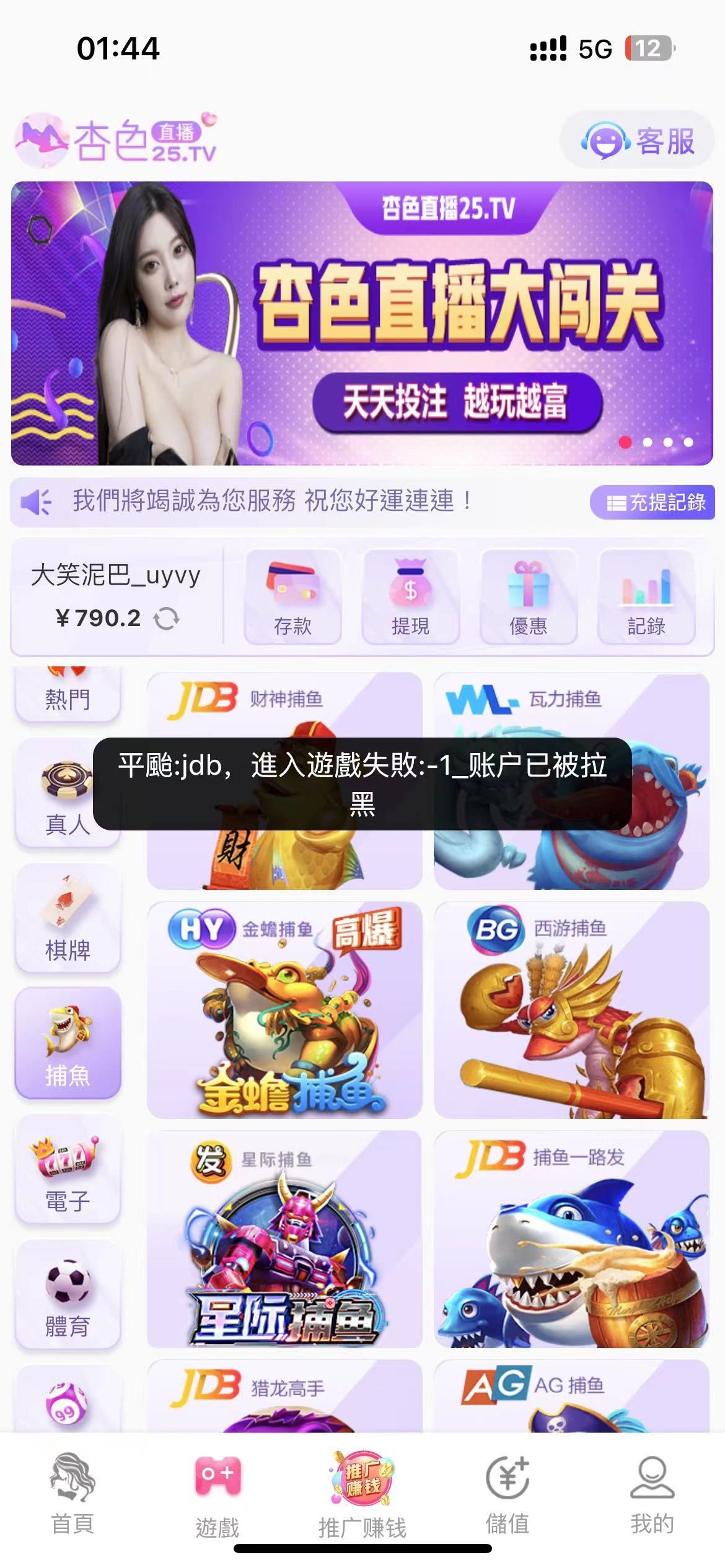
Task: Open 星际捕鱼 game tile
Action: click(284, 1239)
